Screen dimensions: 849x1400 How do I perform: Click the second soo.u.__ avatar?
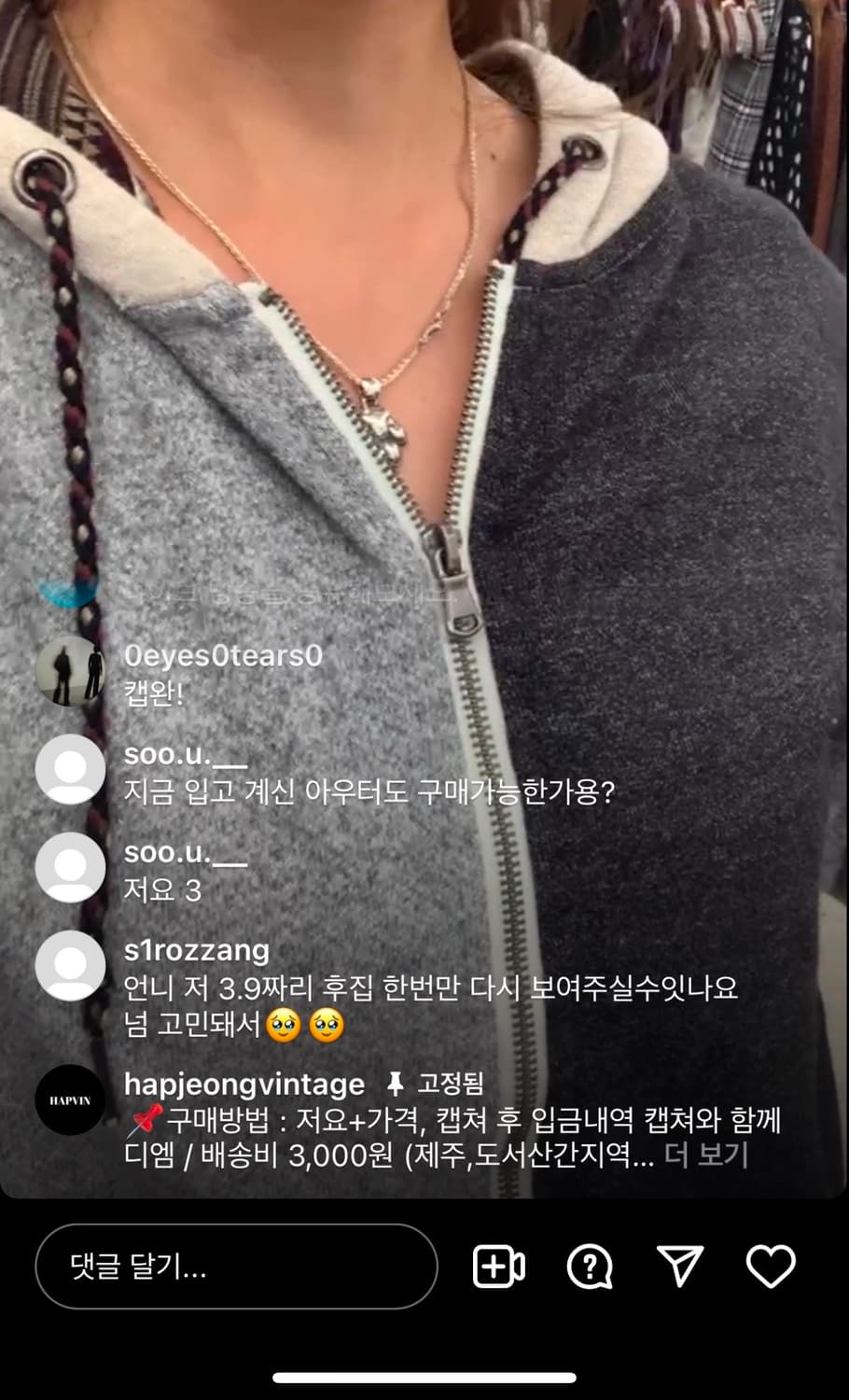[x=70, y=867]
